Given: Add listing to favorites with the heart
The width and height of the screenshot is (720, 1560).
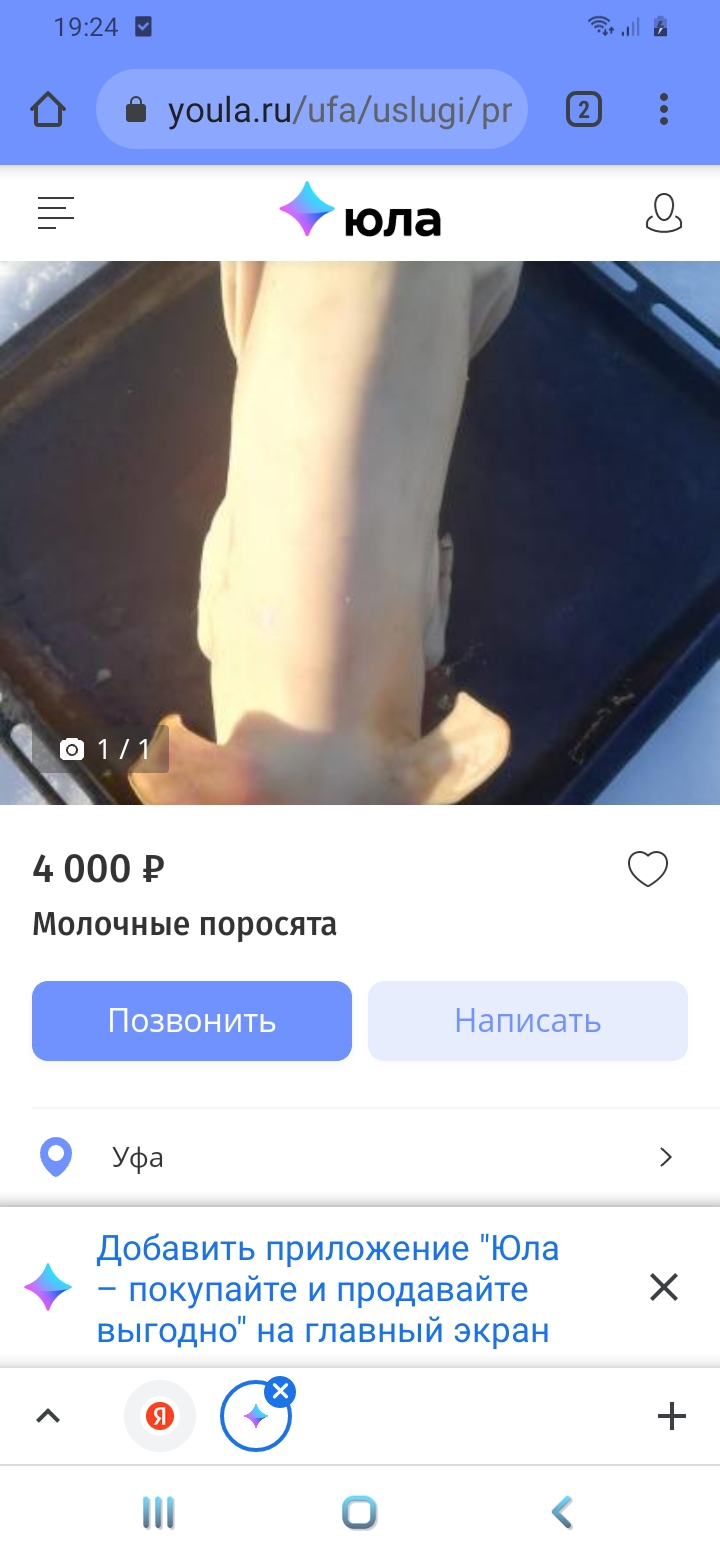Looking at the screenshot, I should tap(647, 869).
